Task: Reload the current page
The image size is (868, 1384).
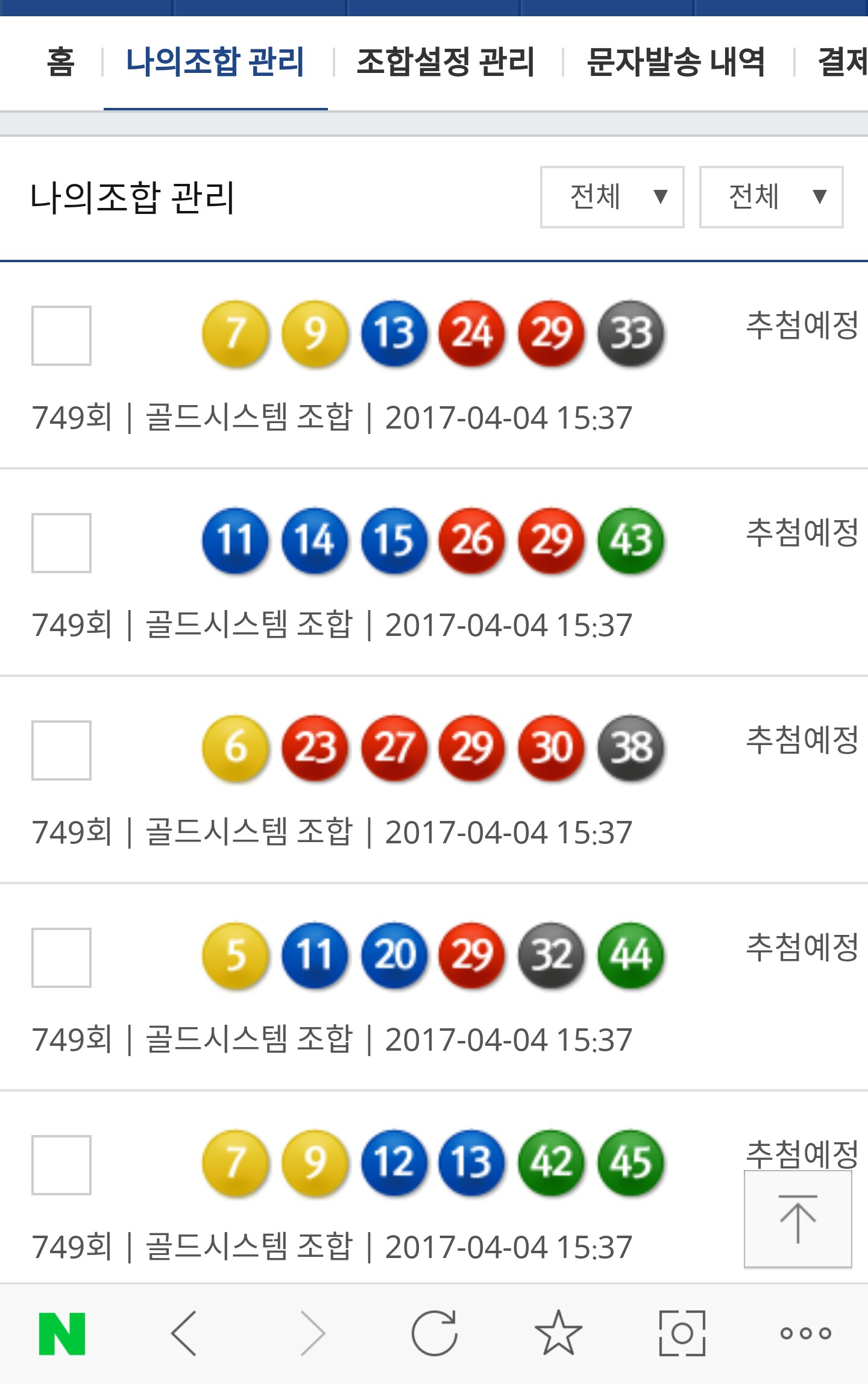Action: (434, 1334)
